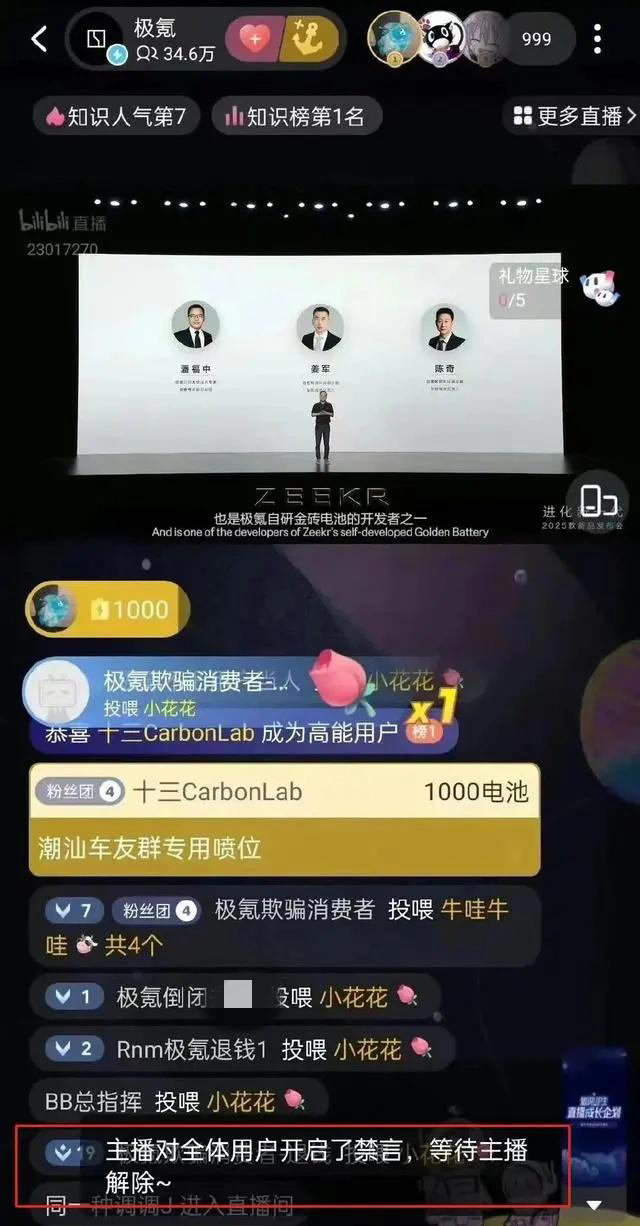View the 999 audience ranking list
Viewport: 640px width, 1226px height.
click(537, 39)
